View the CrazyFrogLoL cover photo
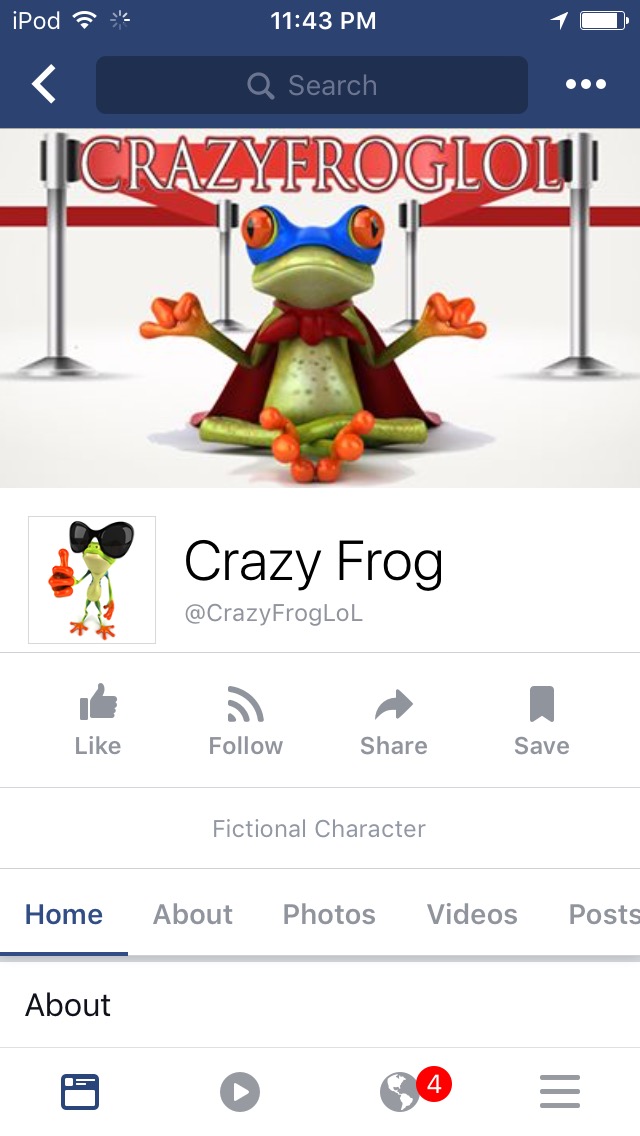 [x=320, y=308]
